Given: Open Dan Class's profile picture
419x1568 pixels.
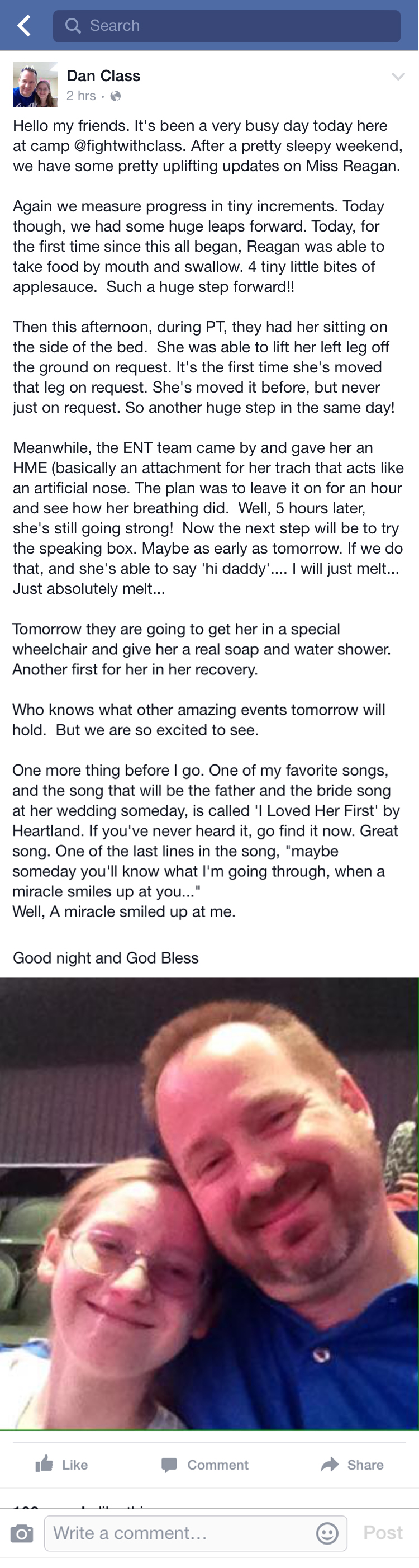Looking at the screenshot, I should click(x=35, y=84).
